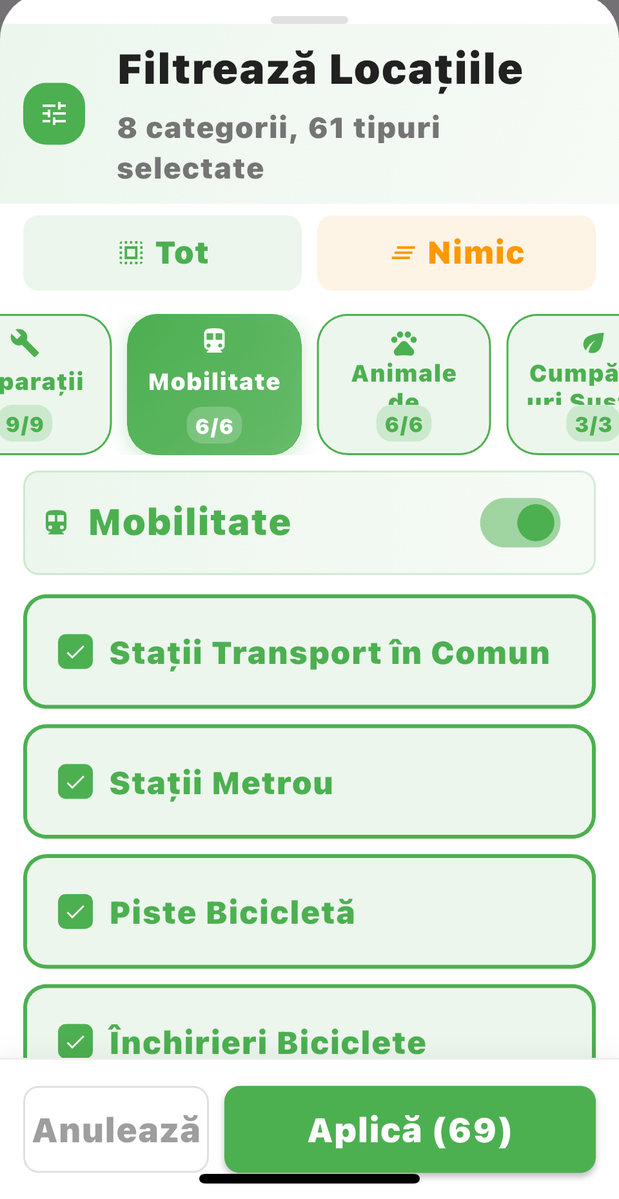Image resolution: width=619 pixels, height=1199 pixels.
Task: Select all with the Tot button
Action: click(162, 253)
